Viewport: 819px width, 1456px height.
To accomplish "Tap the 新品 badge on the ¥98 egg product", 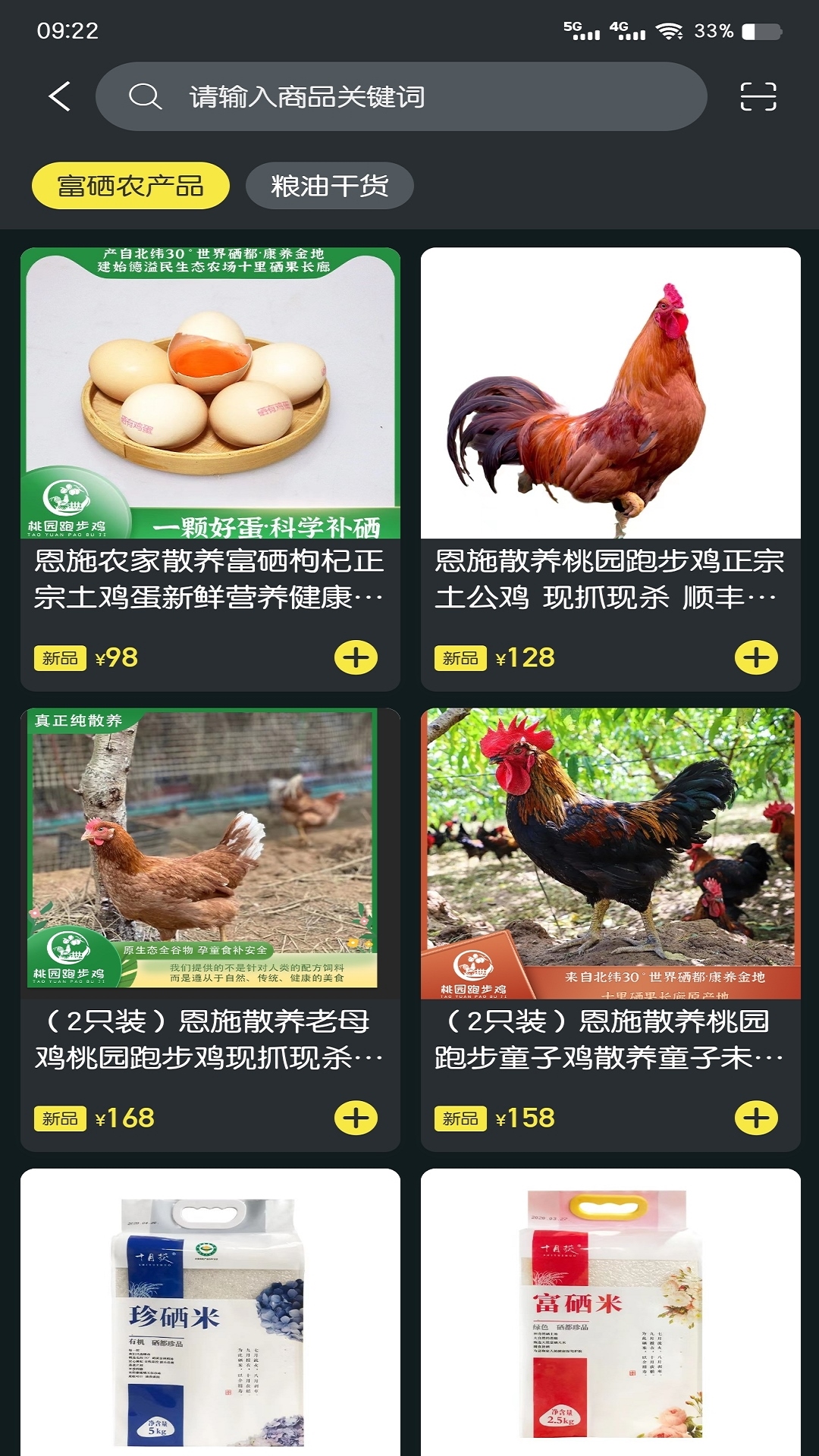I will click(61, 659).
